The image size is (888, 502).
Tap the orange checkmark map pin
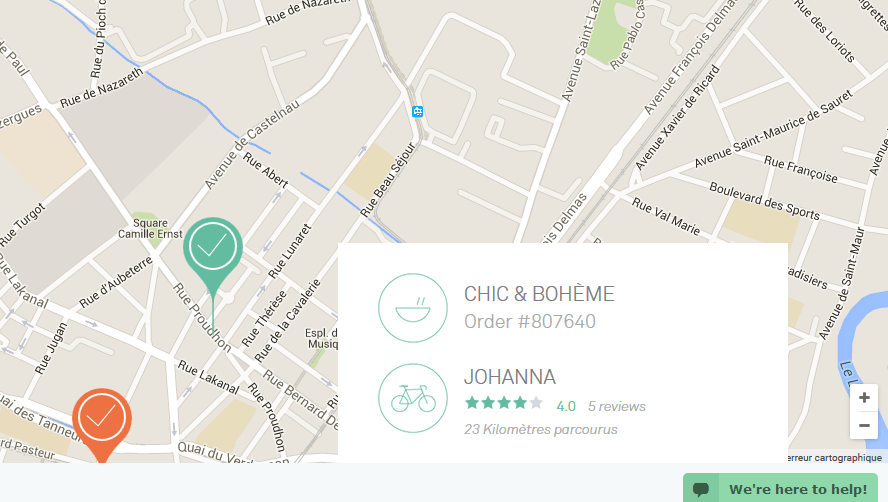102,417
